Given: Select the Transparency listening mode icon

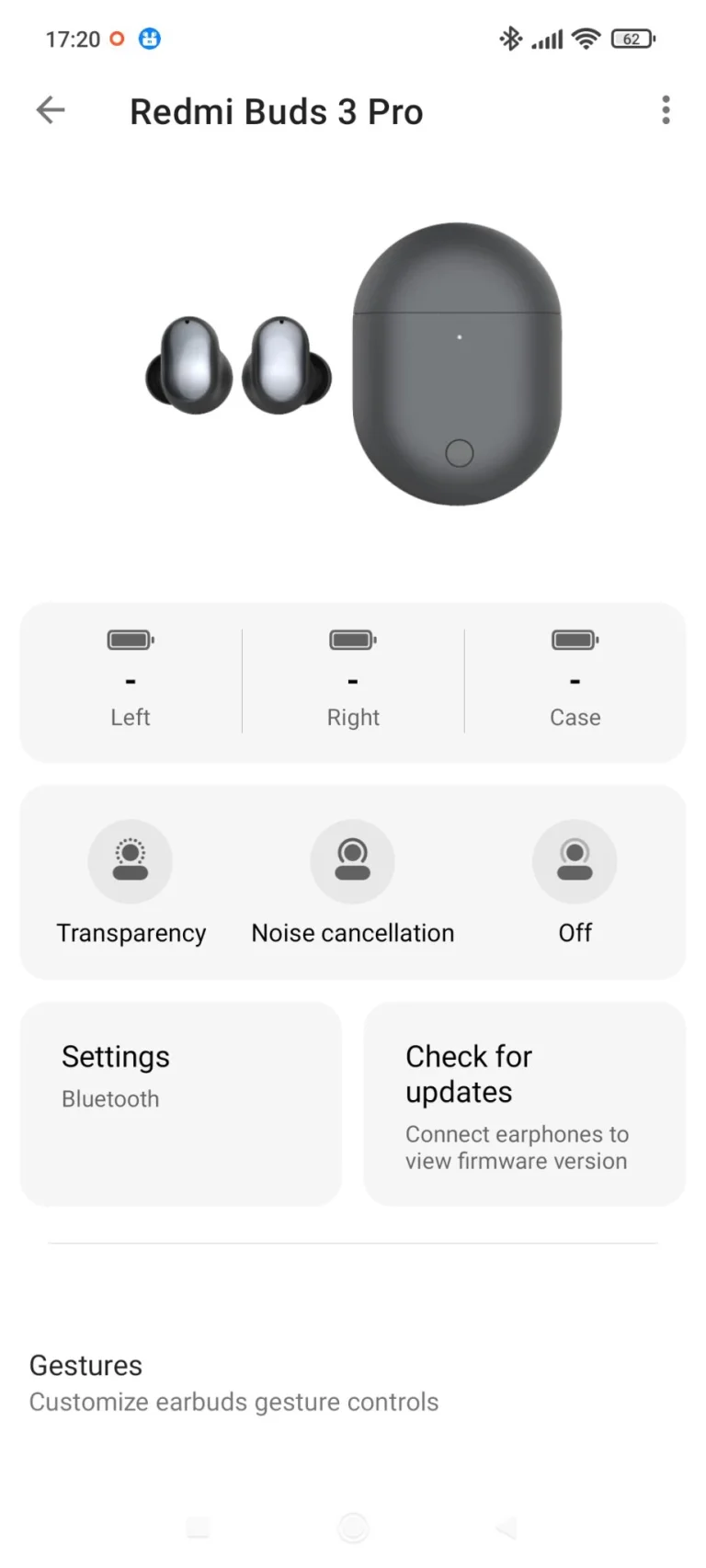Looking at the screenshot, I should [x=130, y=861].
